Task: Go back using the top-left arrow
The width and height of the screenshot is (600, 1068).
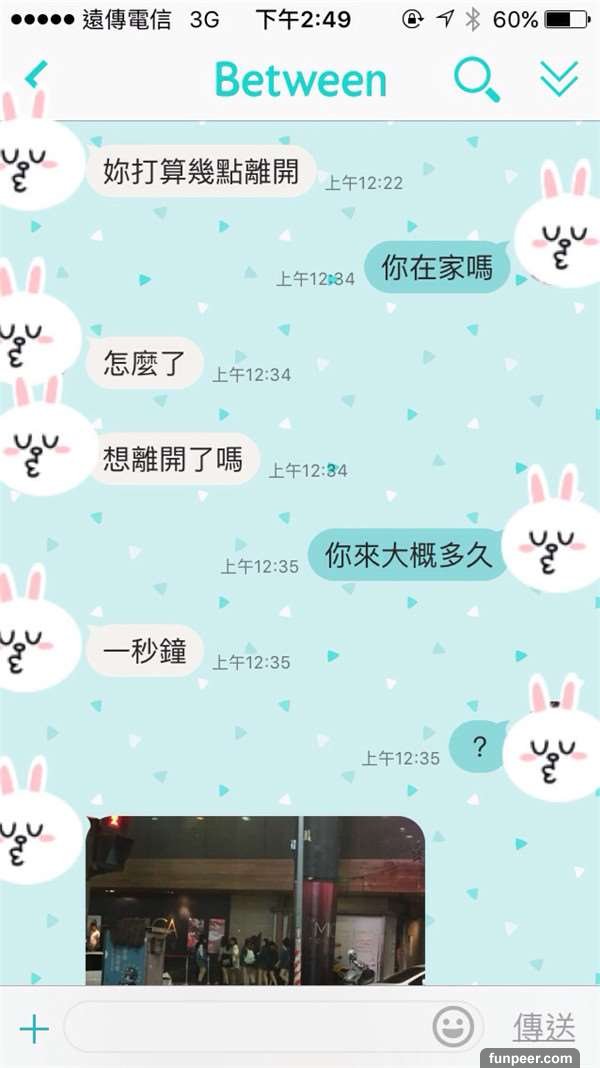Action: point(36,76)
